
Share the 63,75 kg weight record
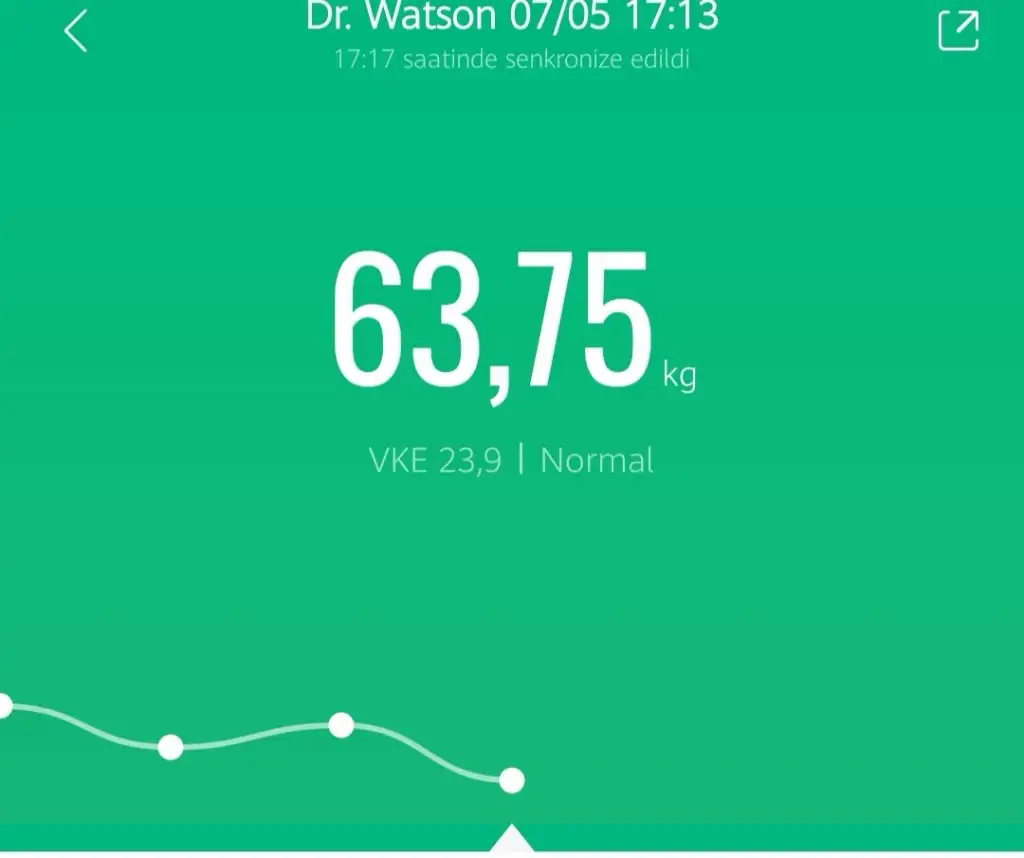958,31
